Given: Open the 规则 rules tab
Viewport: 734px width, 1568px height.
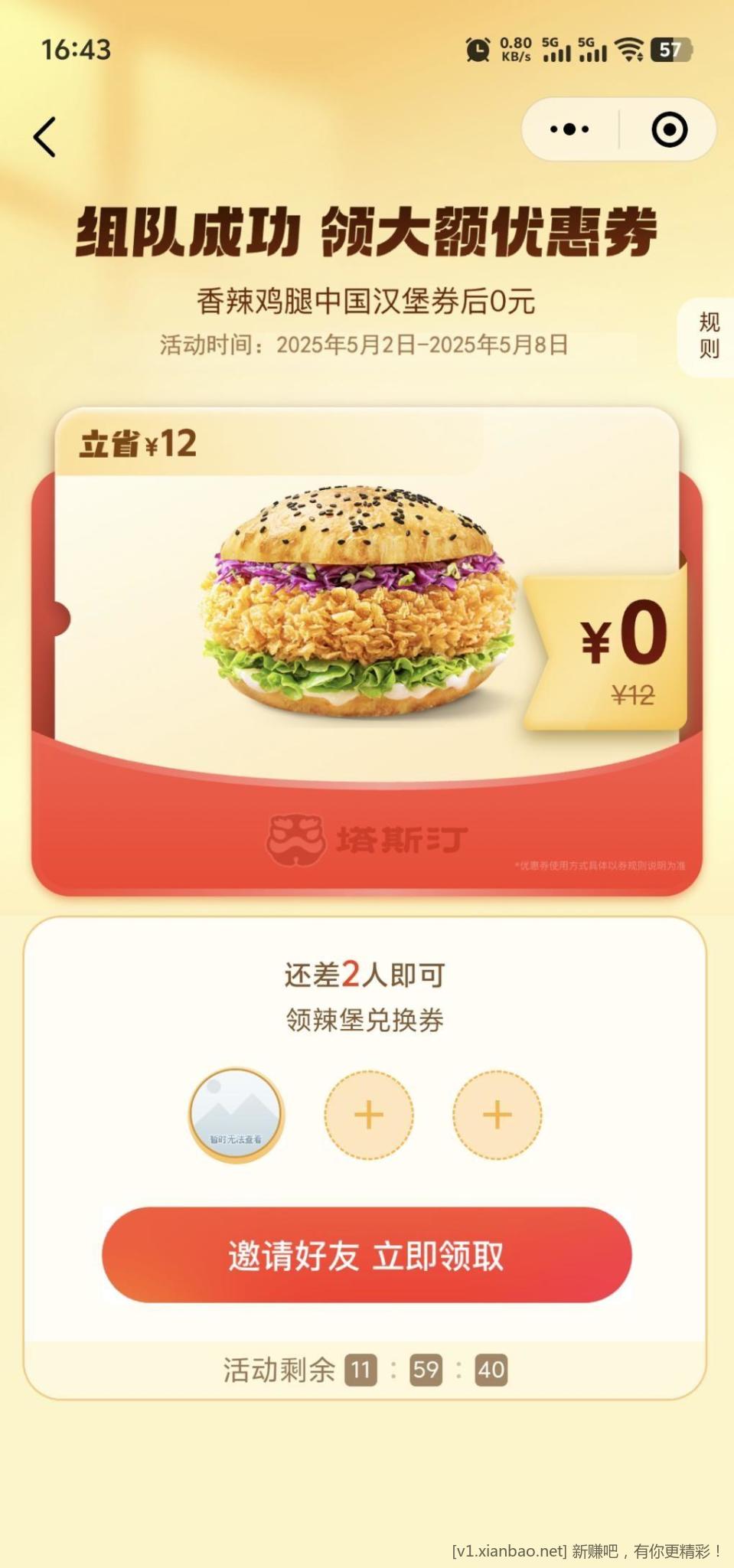Looking at the screenshot, I should (708, 335).
